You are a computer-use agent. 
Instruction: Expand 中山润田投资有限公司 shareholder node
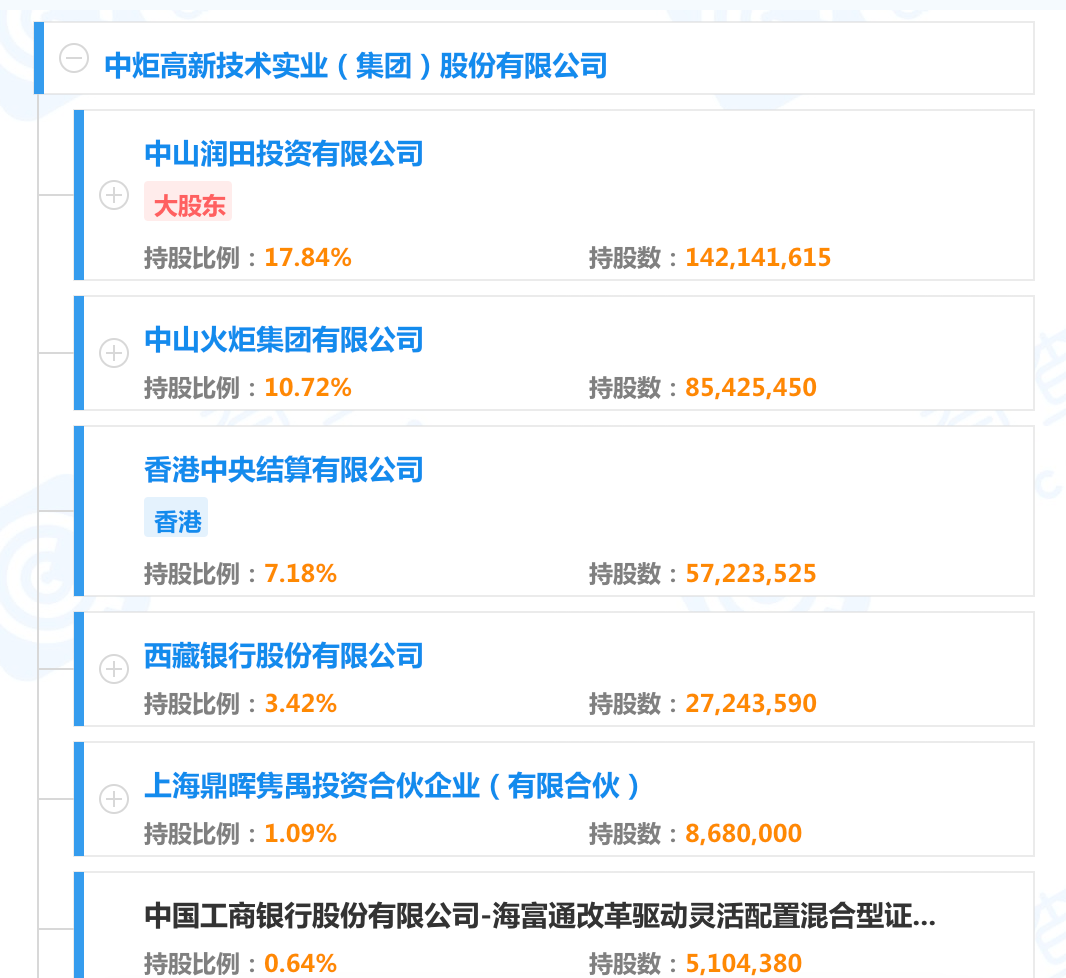(114, 195)
